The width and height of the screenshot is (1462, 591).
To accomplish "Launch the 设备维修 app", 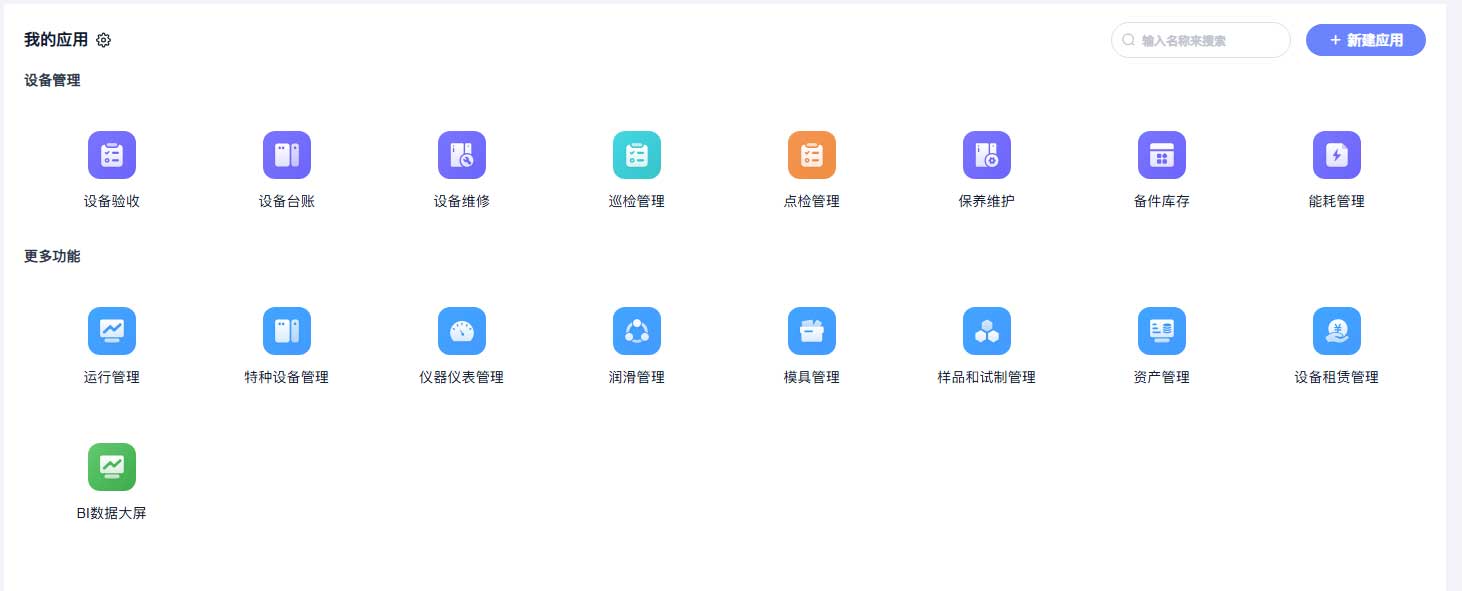I will click(x=462, y=156).
